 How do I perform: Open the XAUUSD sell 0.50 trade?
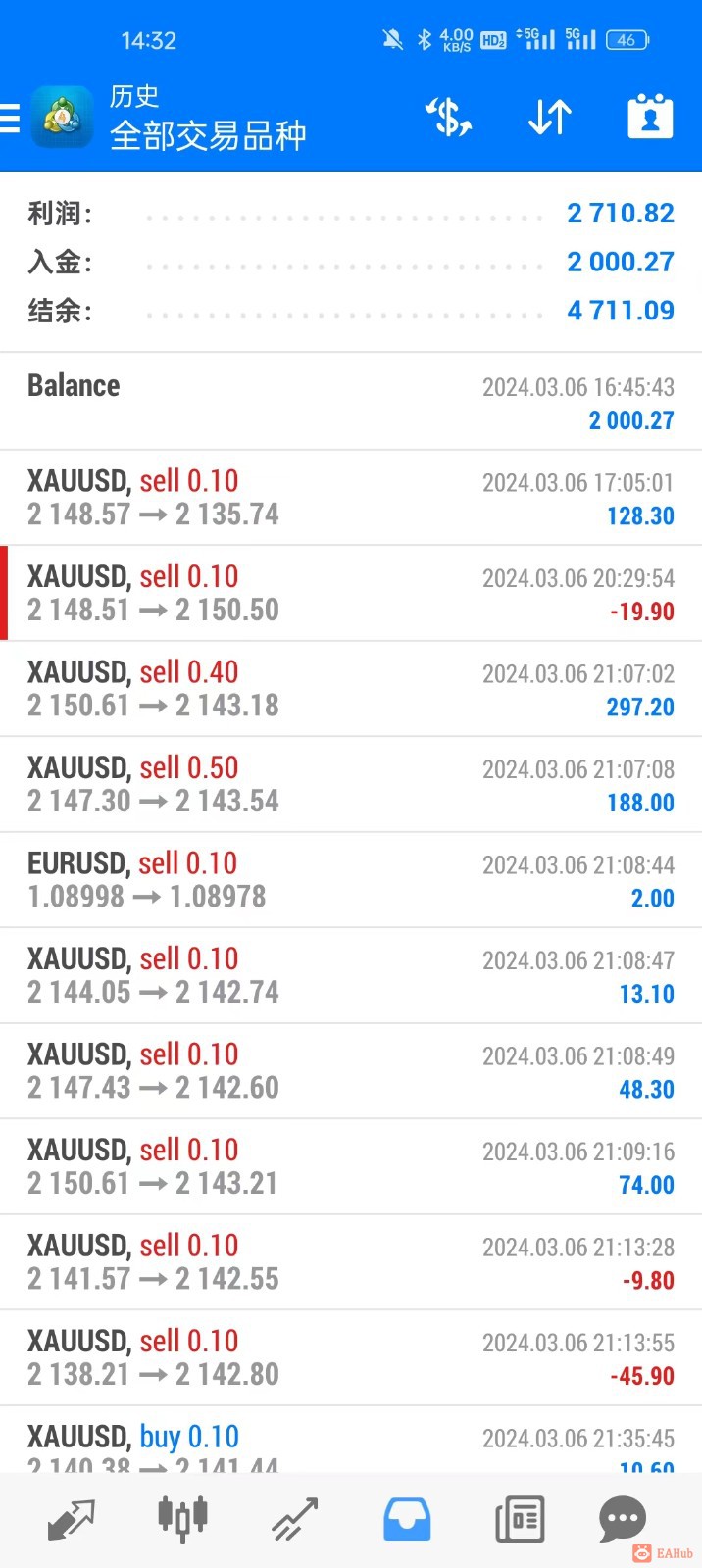click(351, 784)
